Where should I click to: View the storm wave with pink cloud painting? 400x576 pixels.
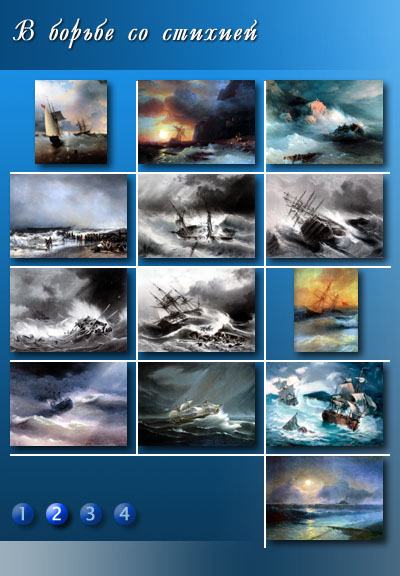(325, 122)
